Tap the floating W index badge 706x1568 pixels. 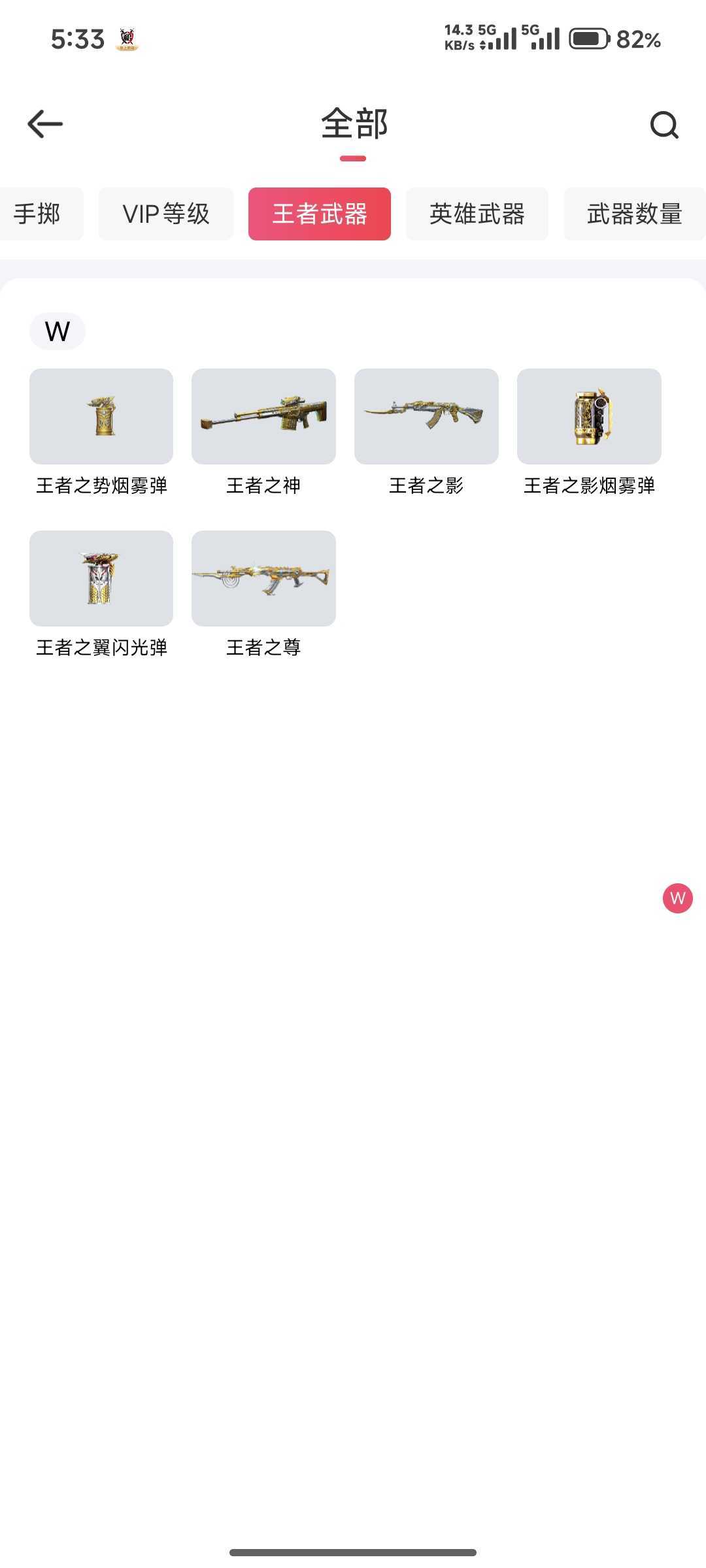pyautogui.click(x=677, y=898)
